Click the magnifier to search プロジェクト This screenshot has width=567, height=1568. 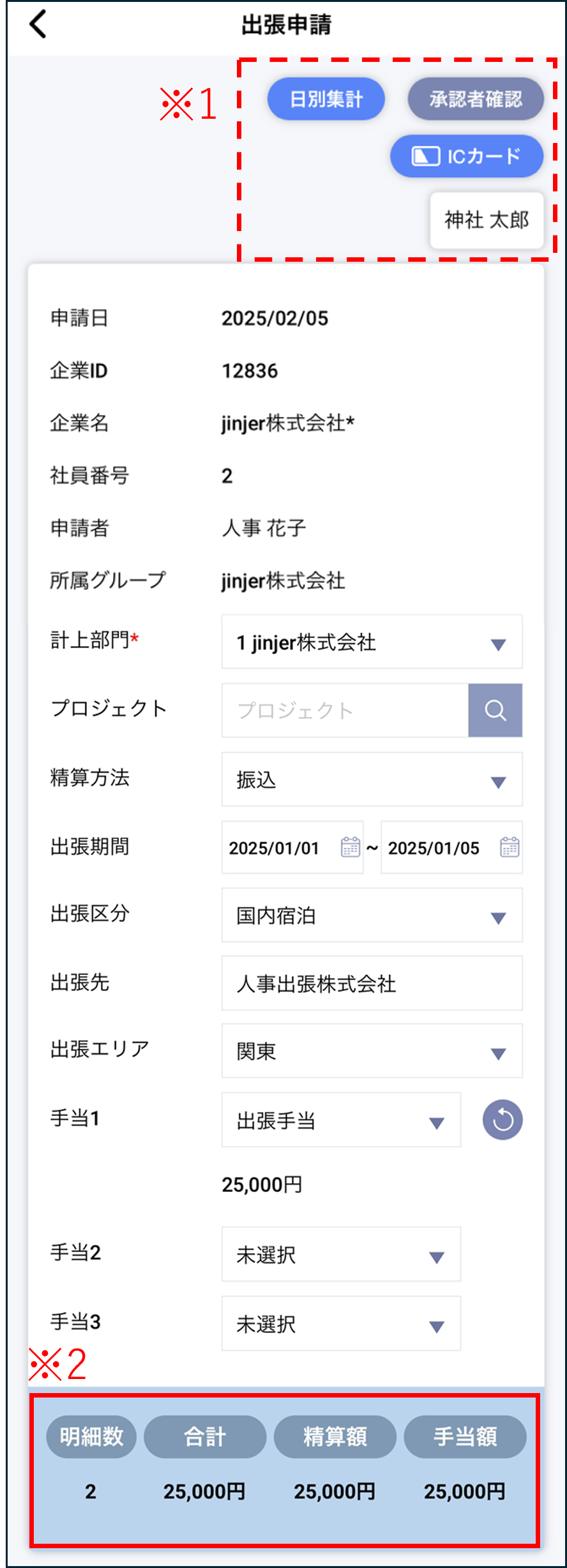(x=495, y=710)
